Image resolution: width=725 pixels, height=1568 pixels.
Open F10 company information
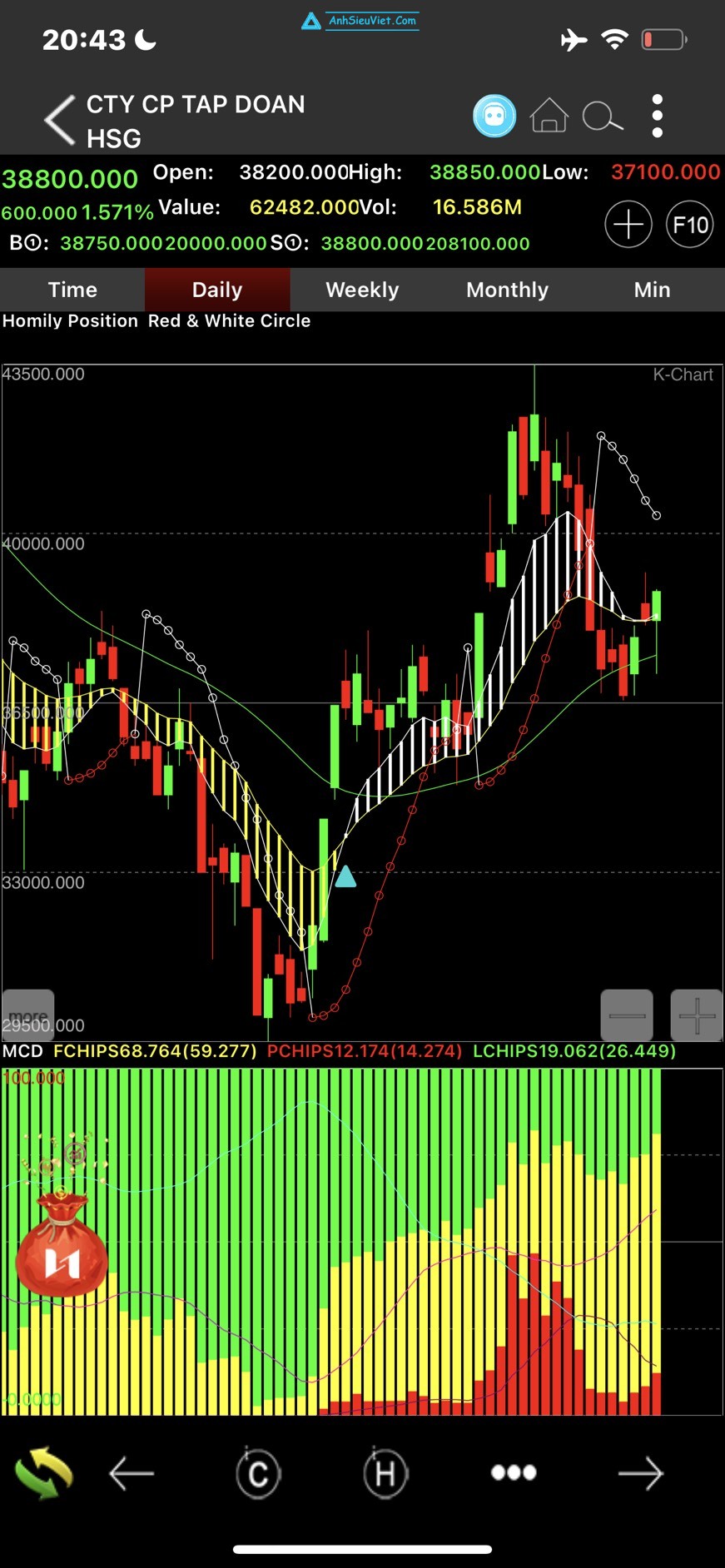click(689, 225)
